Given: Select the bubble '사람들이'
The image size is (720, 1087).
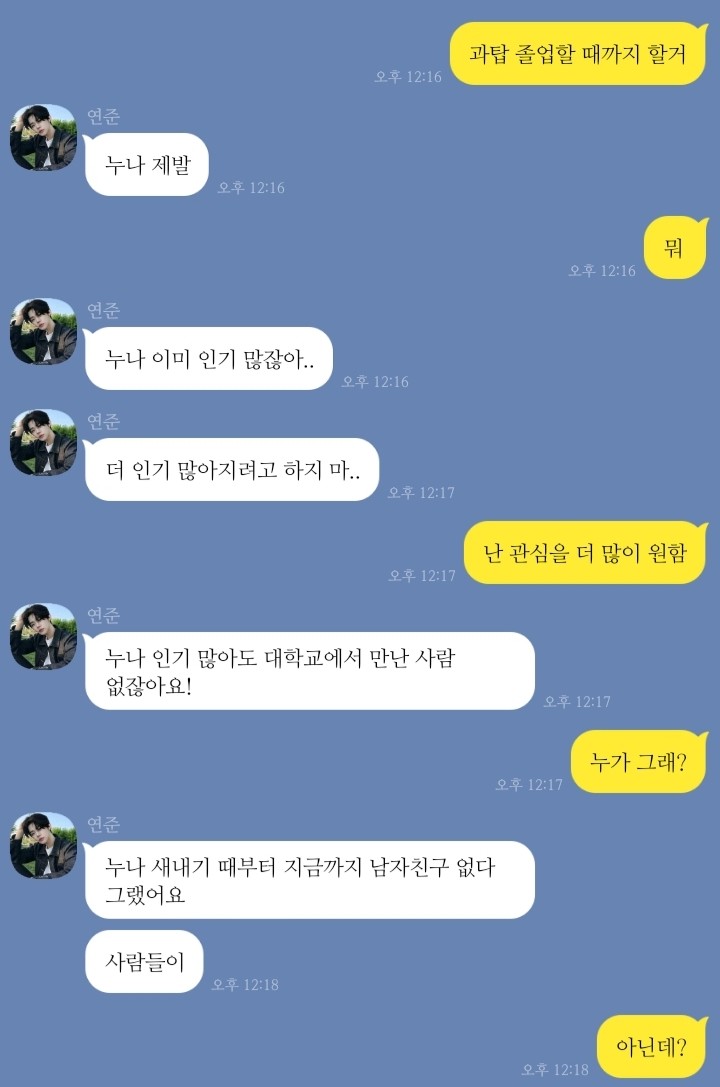Looking at the screenshot, I should [143, 961].
